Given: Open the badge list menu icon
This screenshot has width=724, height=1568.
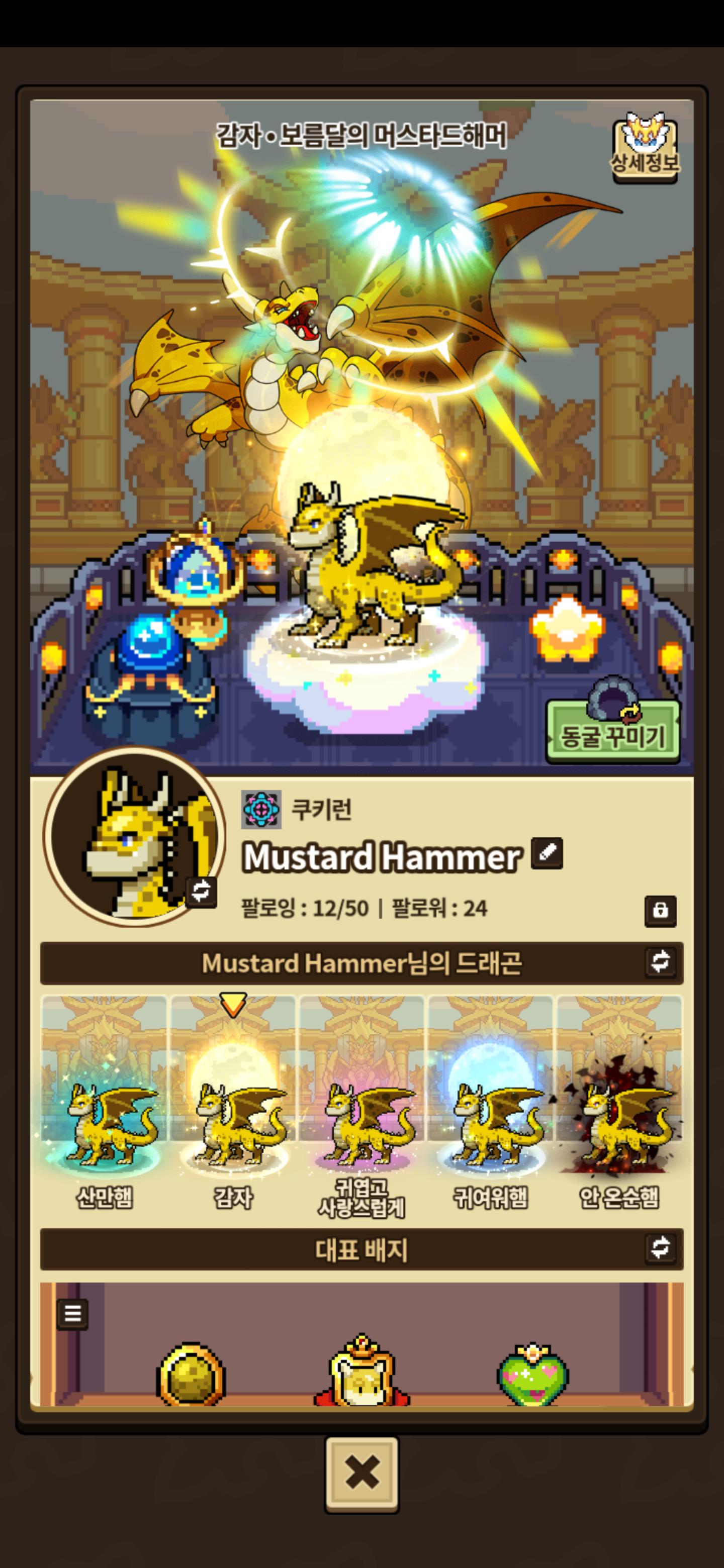Looking at the screenshot, I should [x=72, y=1314].
